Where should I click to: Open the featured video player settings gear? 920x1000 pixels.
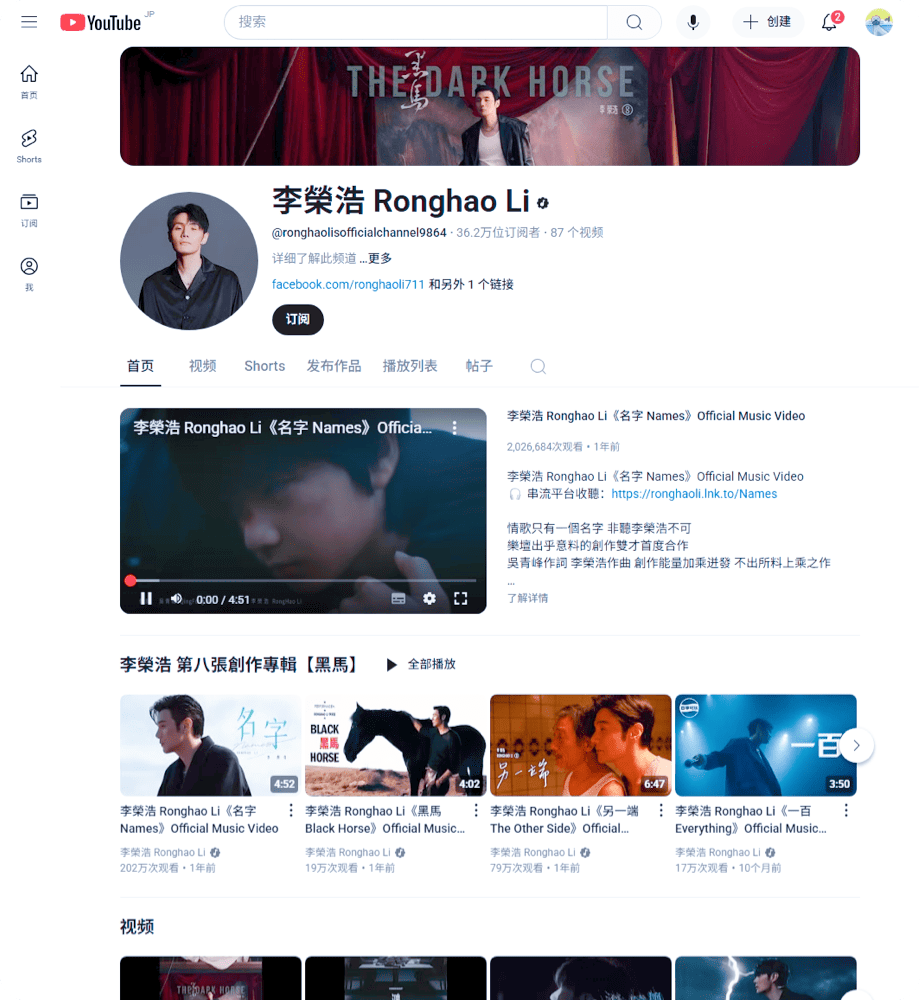coord(429,598)
